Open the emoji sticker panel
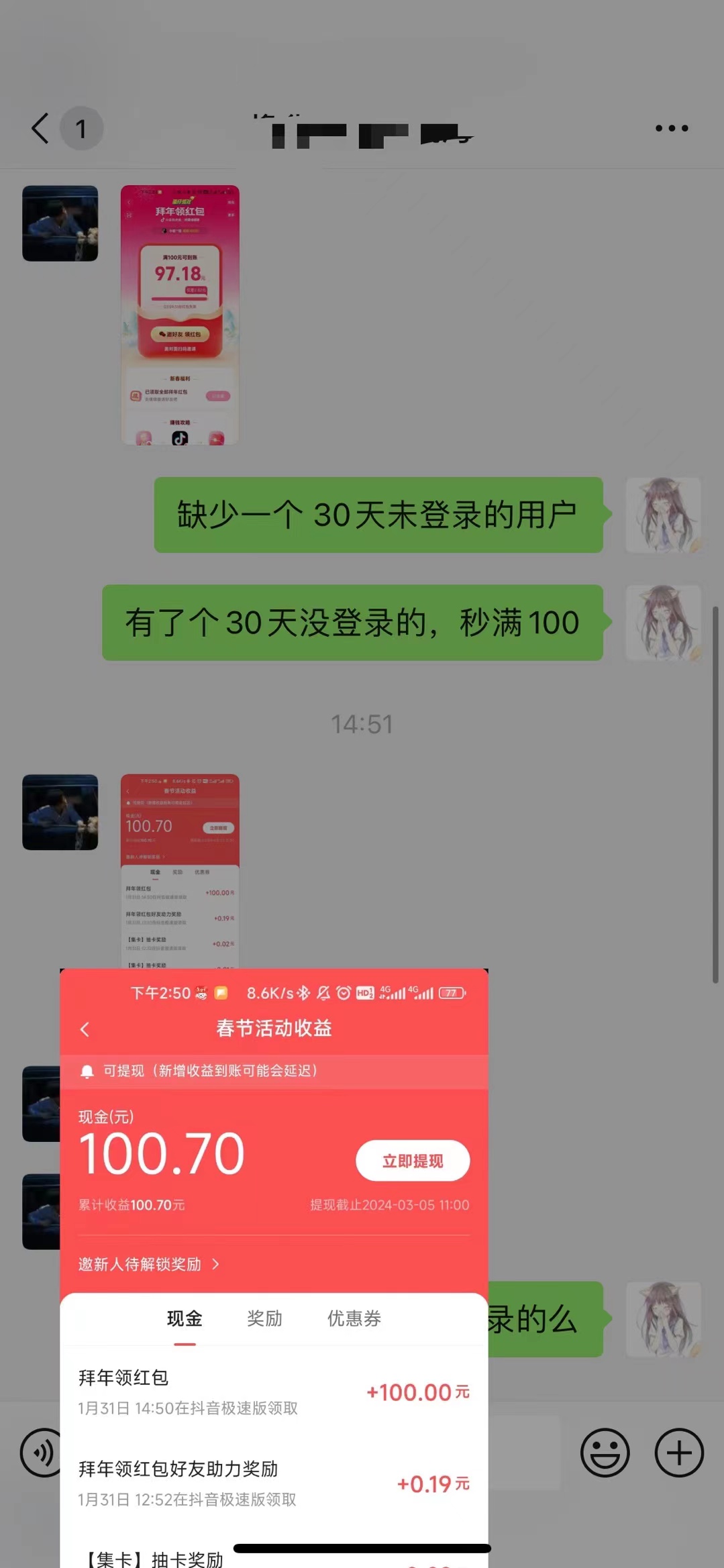Viewport: 724px width, 1568px height. (x=605, y=1453)
